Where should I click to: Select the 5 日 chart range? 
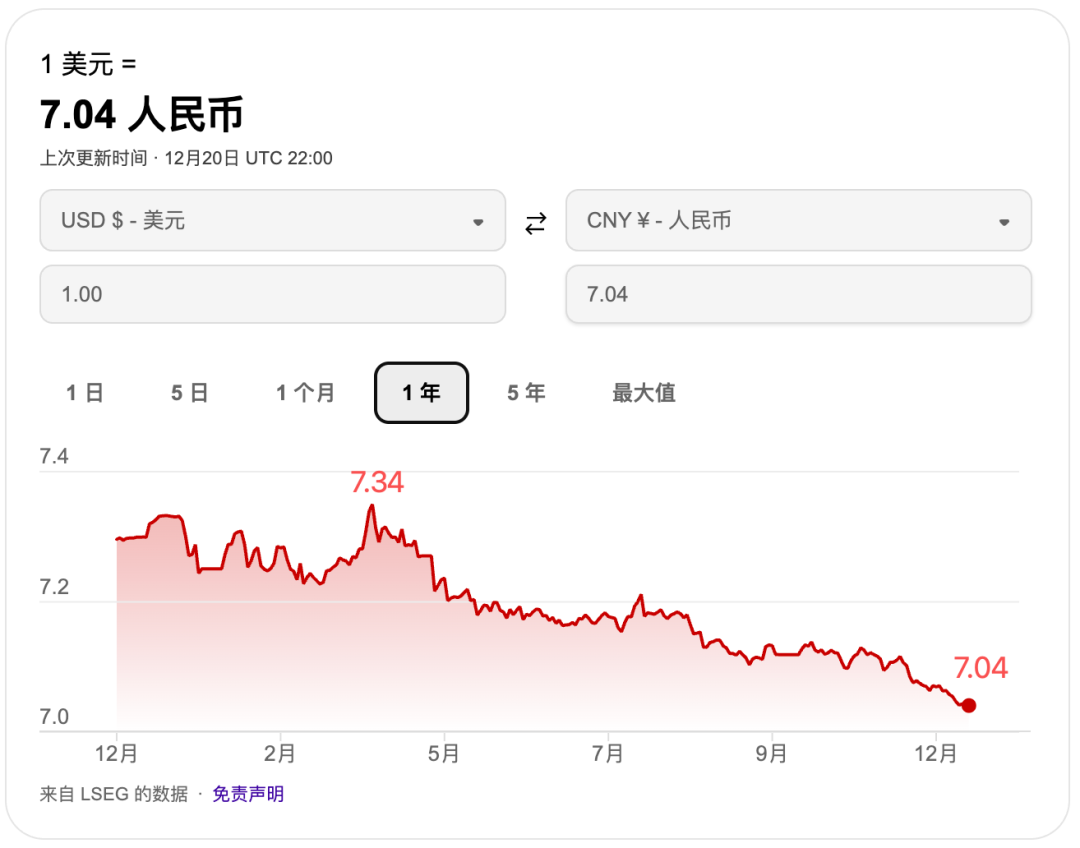click(x=189, y=393)
